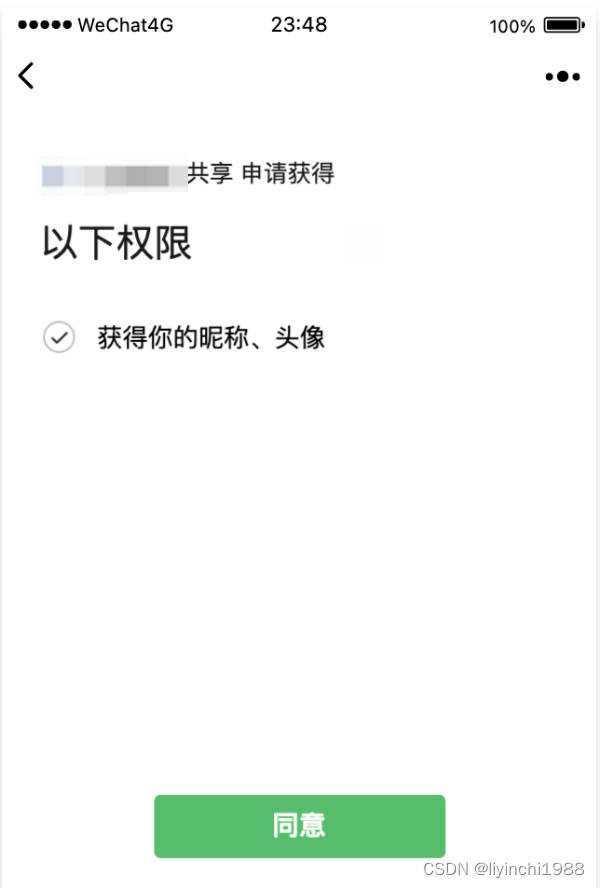Go back using the top-left arrow
600x888 pixels.
tap(26, 75)
